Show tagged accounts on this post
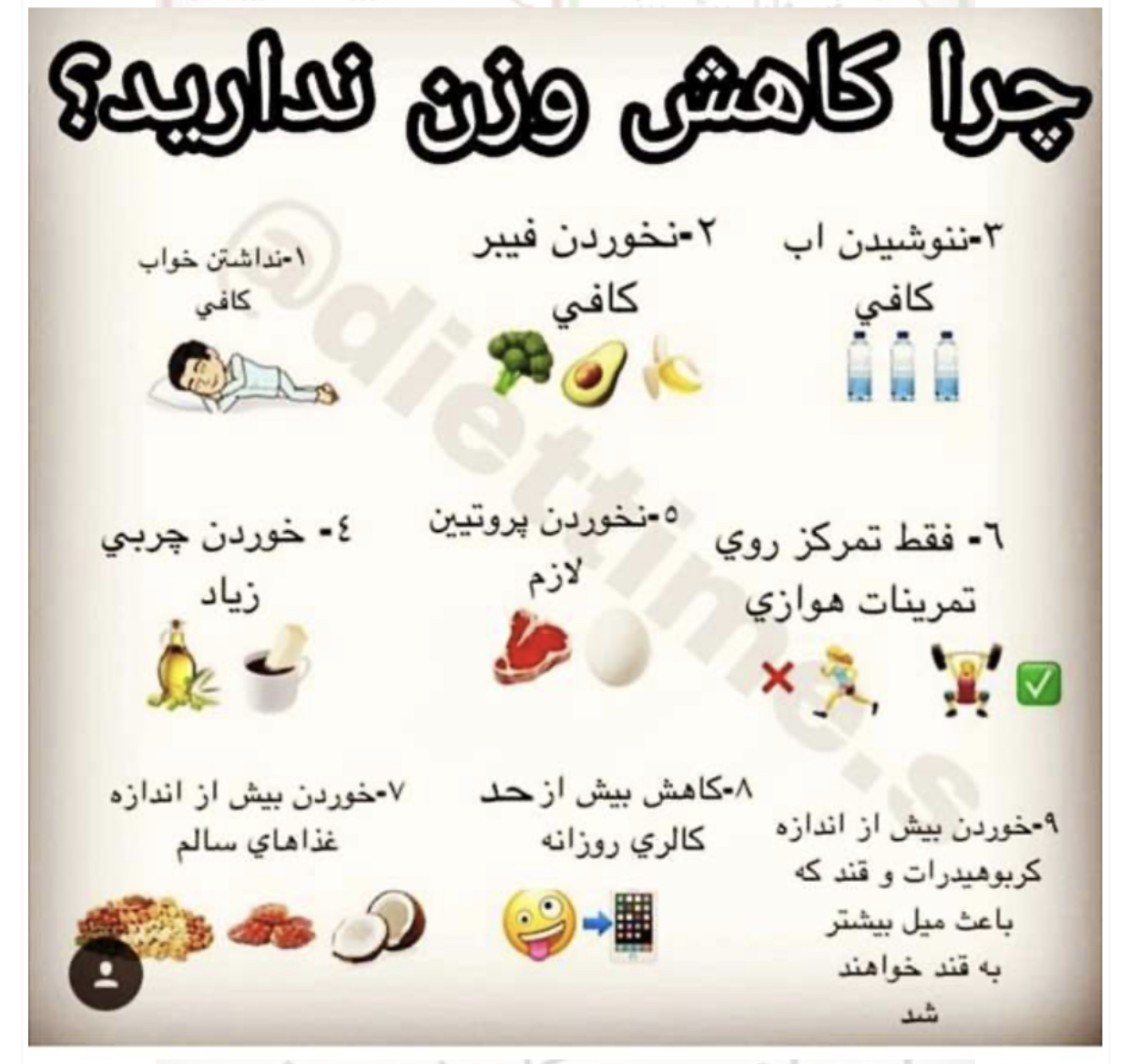Viewport: 1131px width, 1064px height. click(107, 974)
